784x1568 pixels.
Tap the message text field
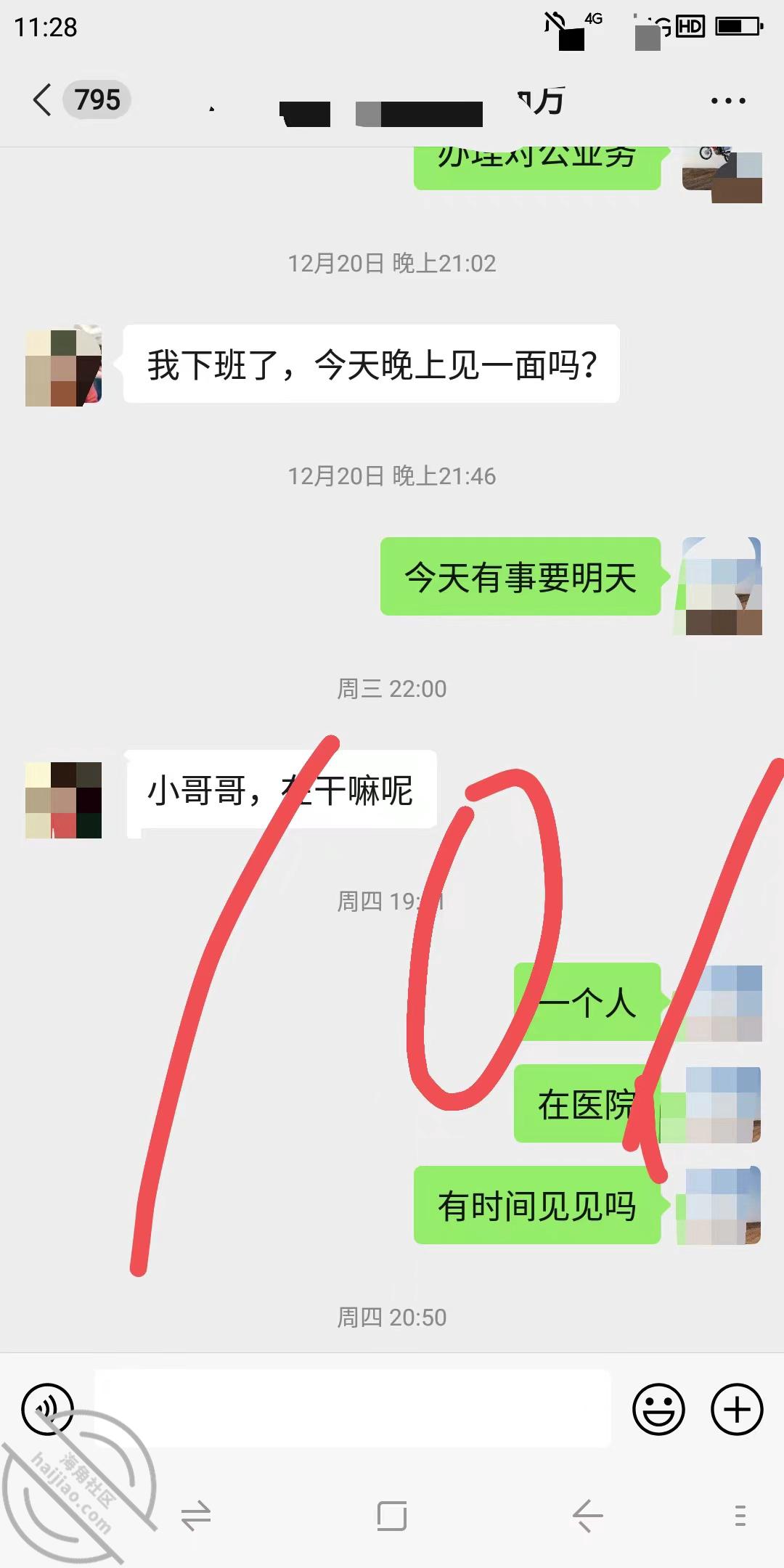point(353,1408)
